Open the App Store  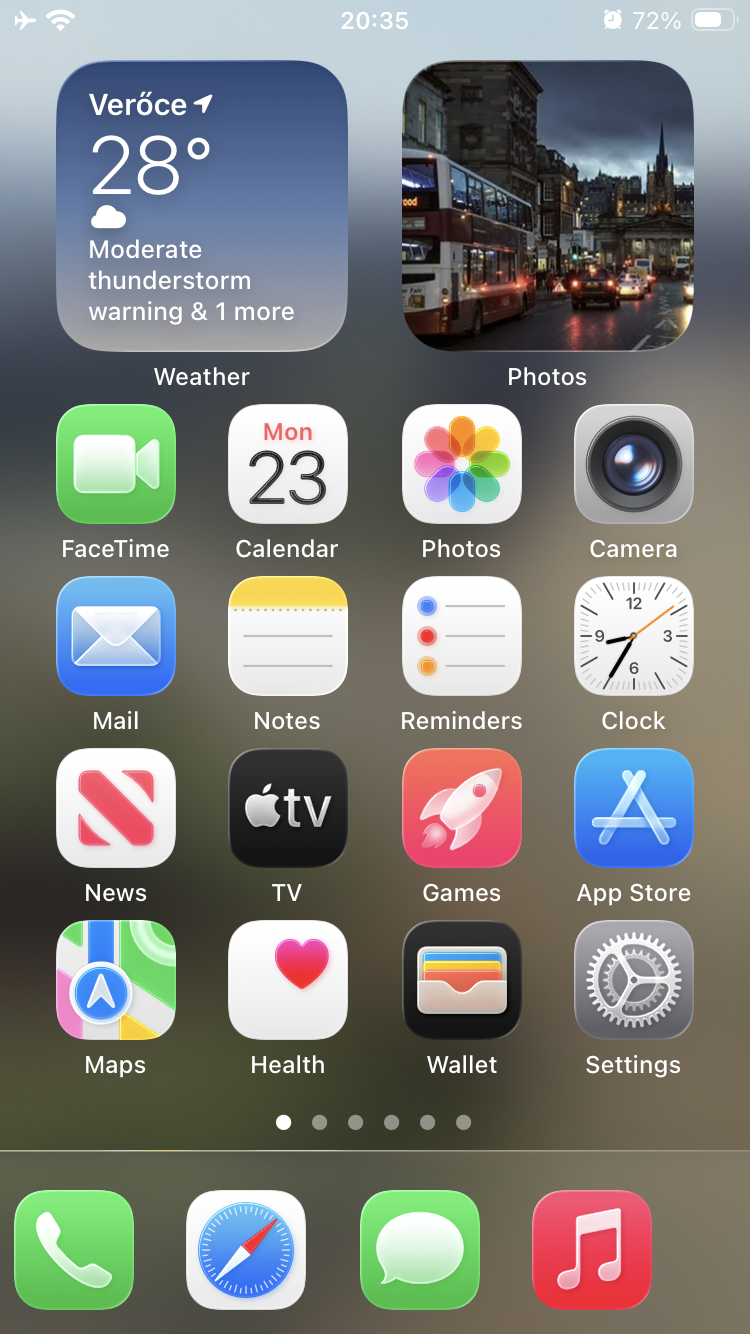(x=633, y=808)
